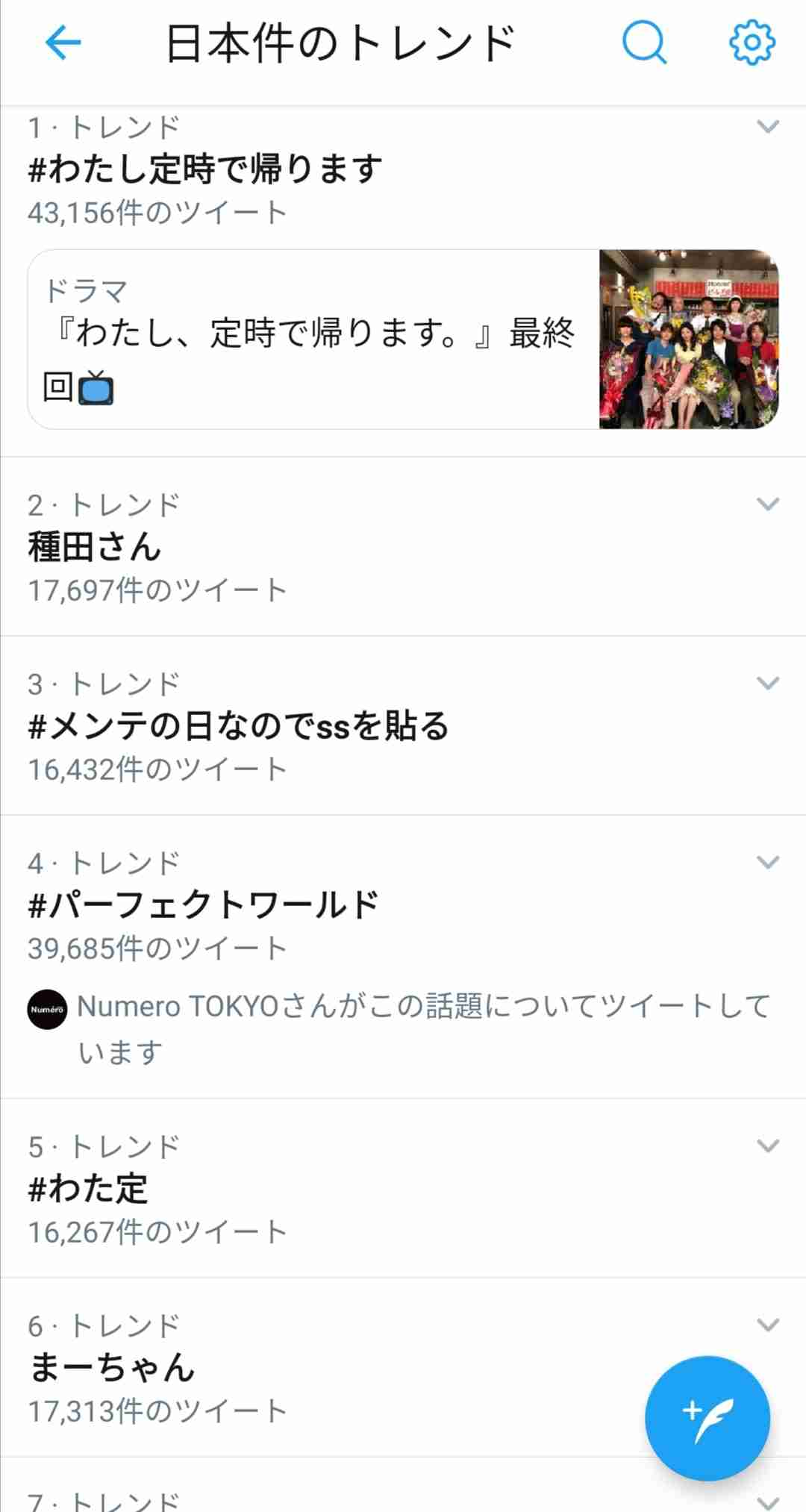Expand the chevron for #わた定
The width and height of the screenshot is (806, 1512).
click(x=768, y=1146)
